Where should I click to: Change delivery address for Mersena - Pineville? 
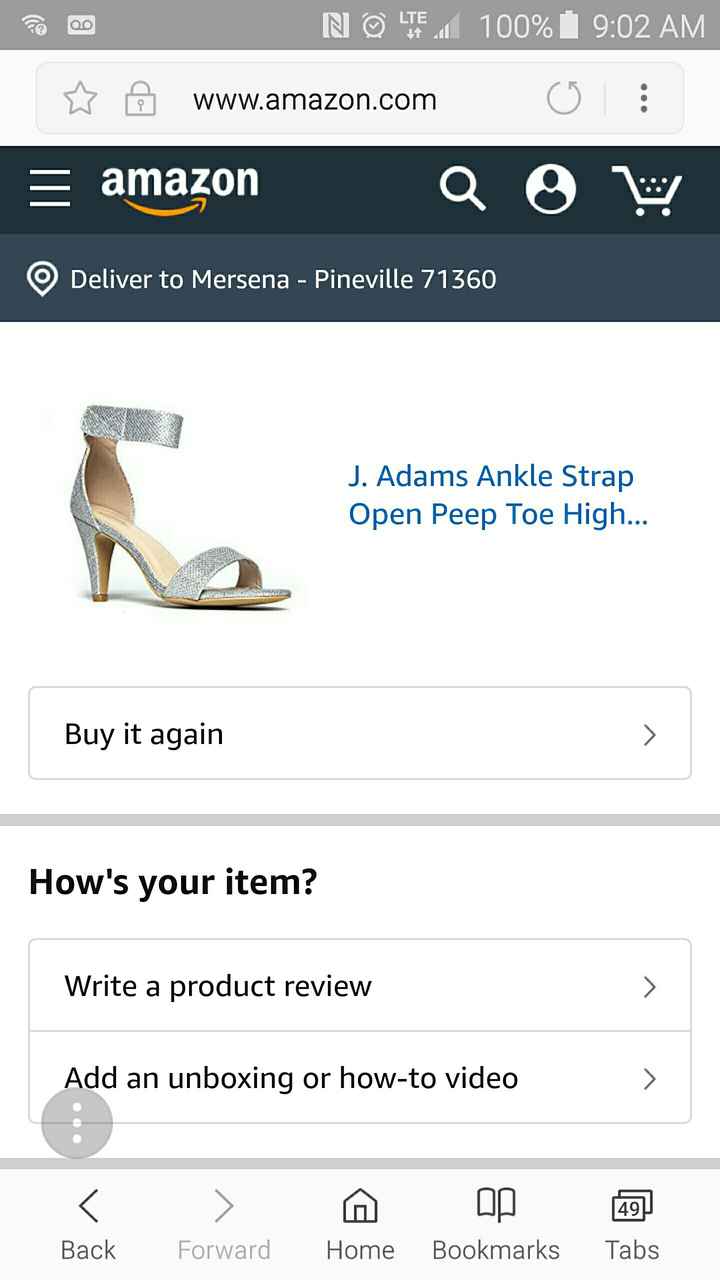[283, 280]
